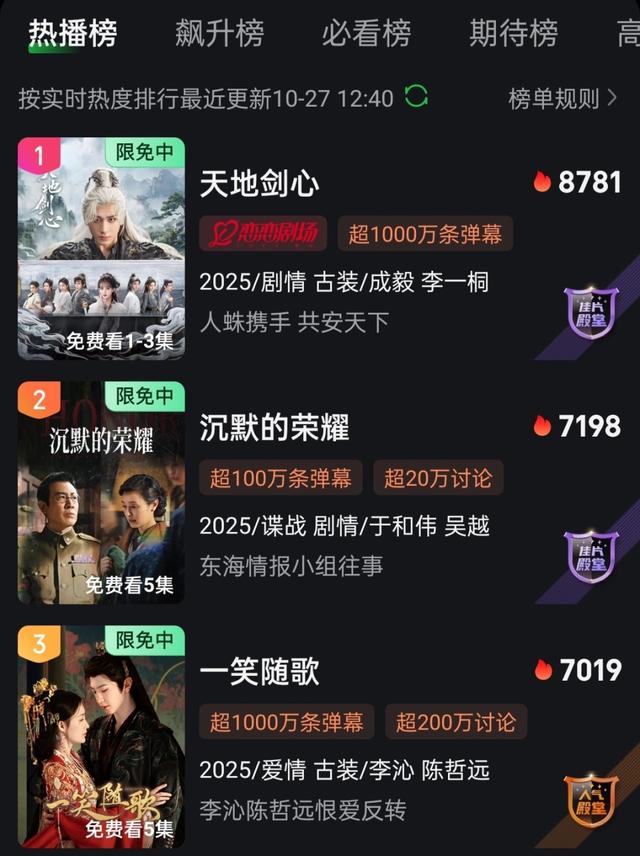Refresh the real-time ranking list
This screenshot has height=856, width=640.
(x=416, y=97)
